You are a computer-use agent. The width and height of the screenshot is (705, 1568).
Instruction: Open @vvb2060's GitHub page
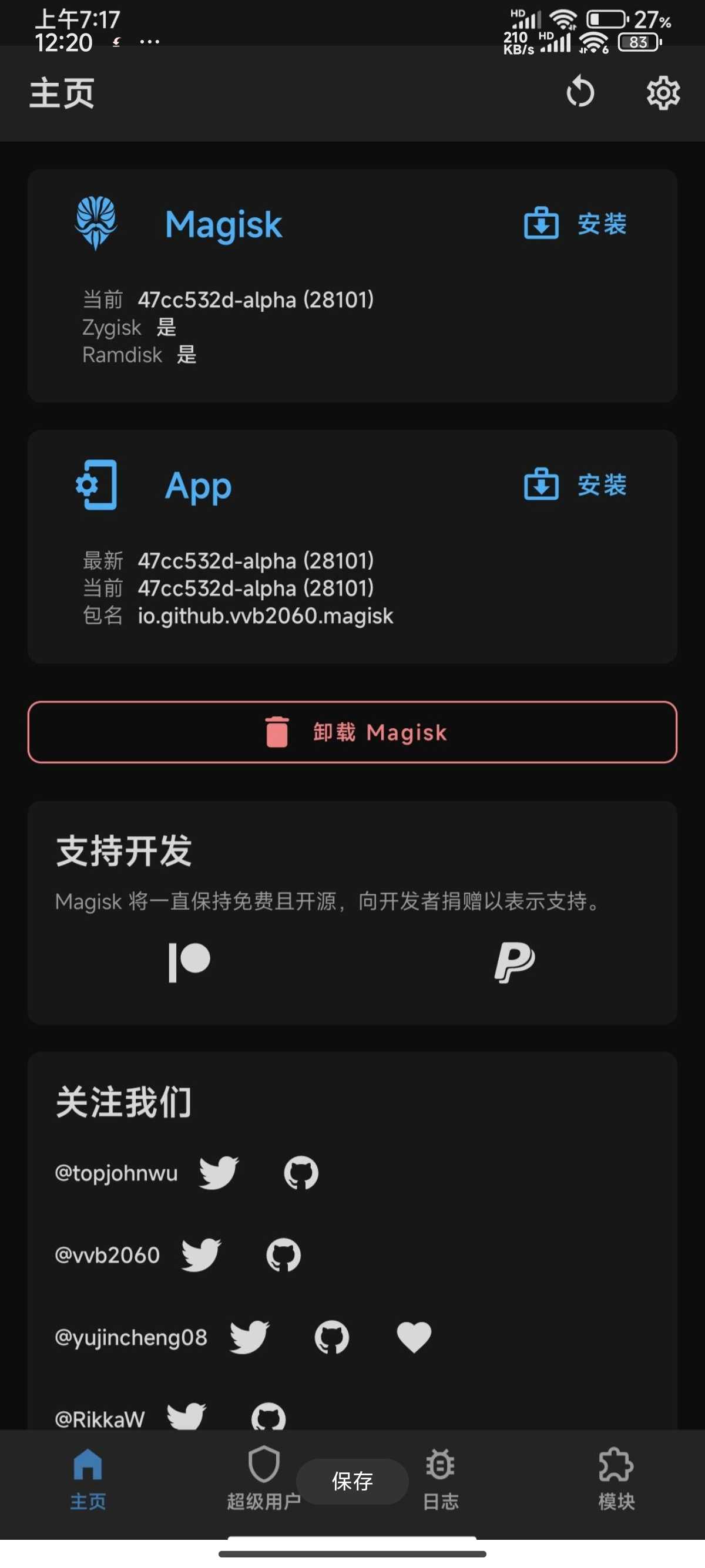click(284, 1255)
